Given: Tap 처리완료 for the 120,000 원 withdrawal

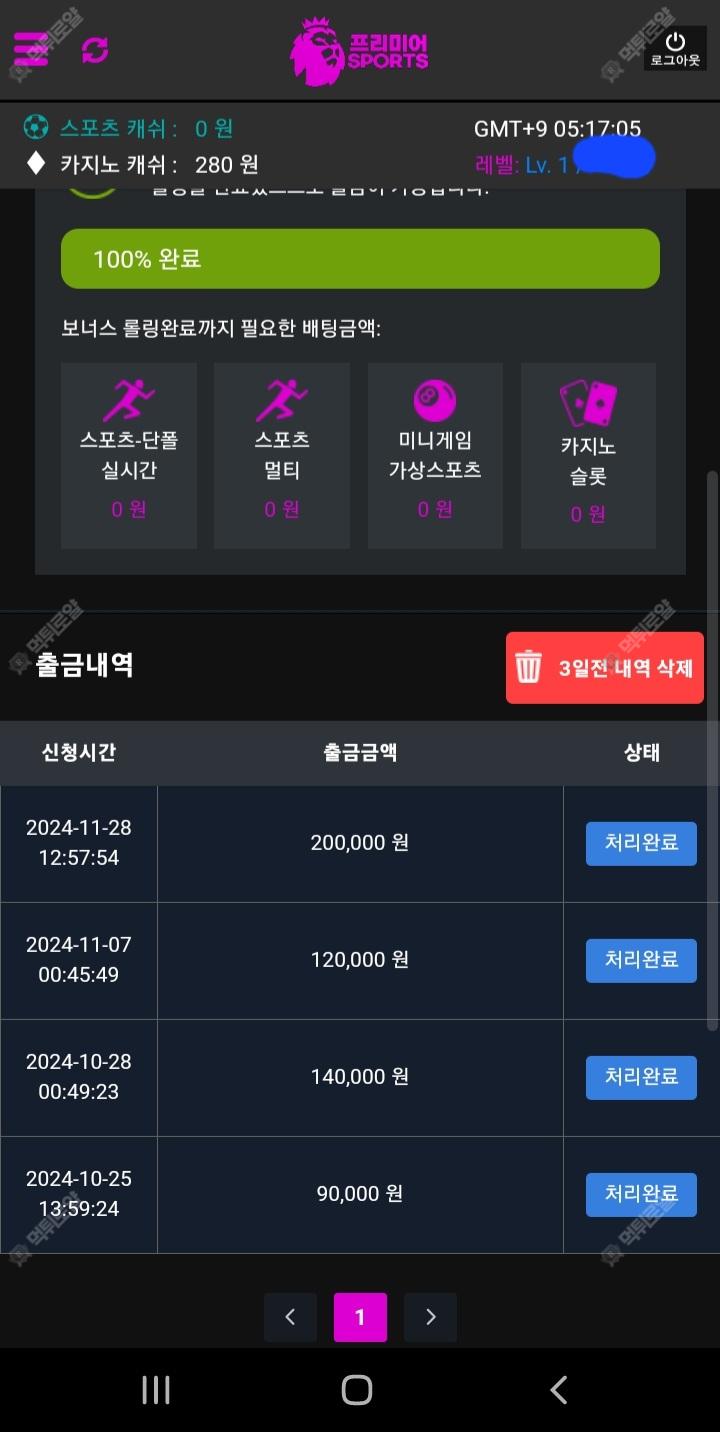Looking at the screenshot, I should point(641,960).
